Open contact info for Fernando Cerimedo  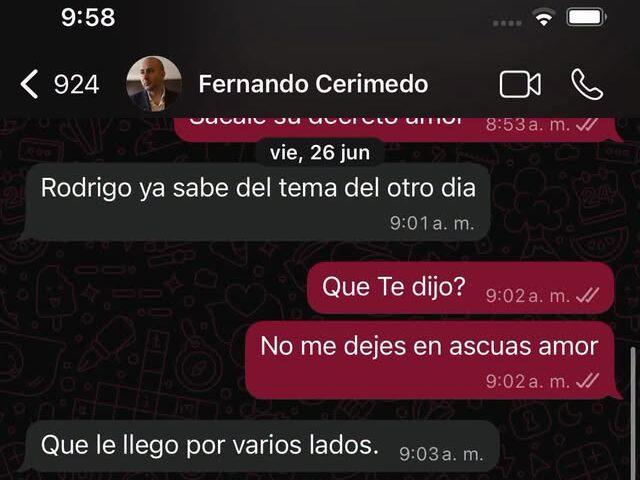[313, 84]
